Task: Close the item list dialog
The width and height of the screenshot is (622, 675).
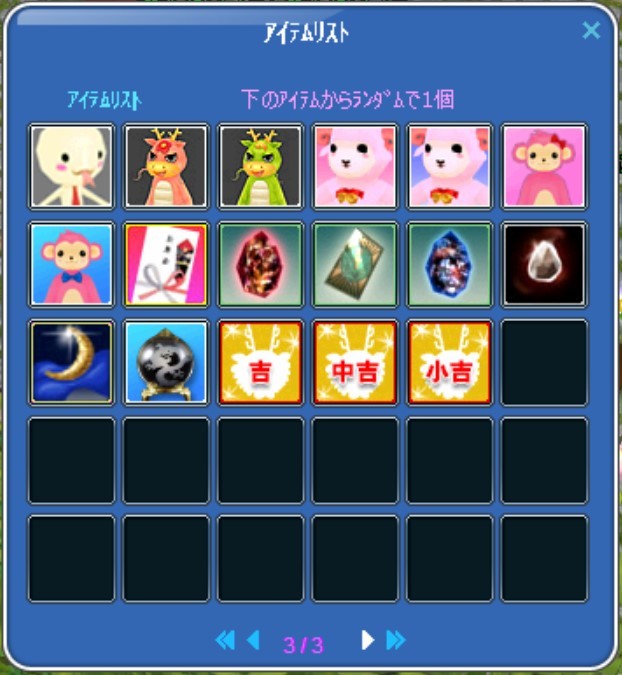Action: [x=591, y=31]
